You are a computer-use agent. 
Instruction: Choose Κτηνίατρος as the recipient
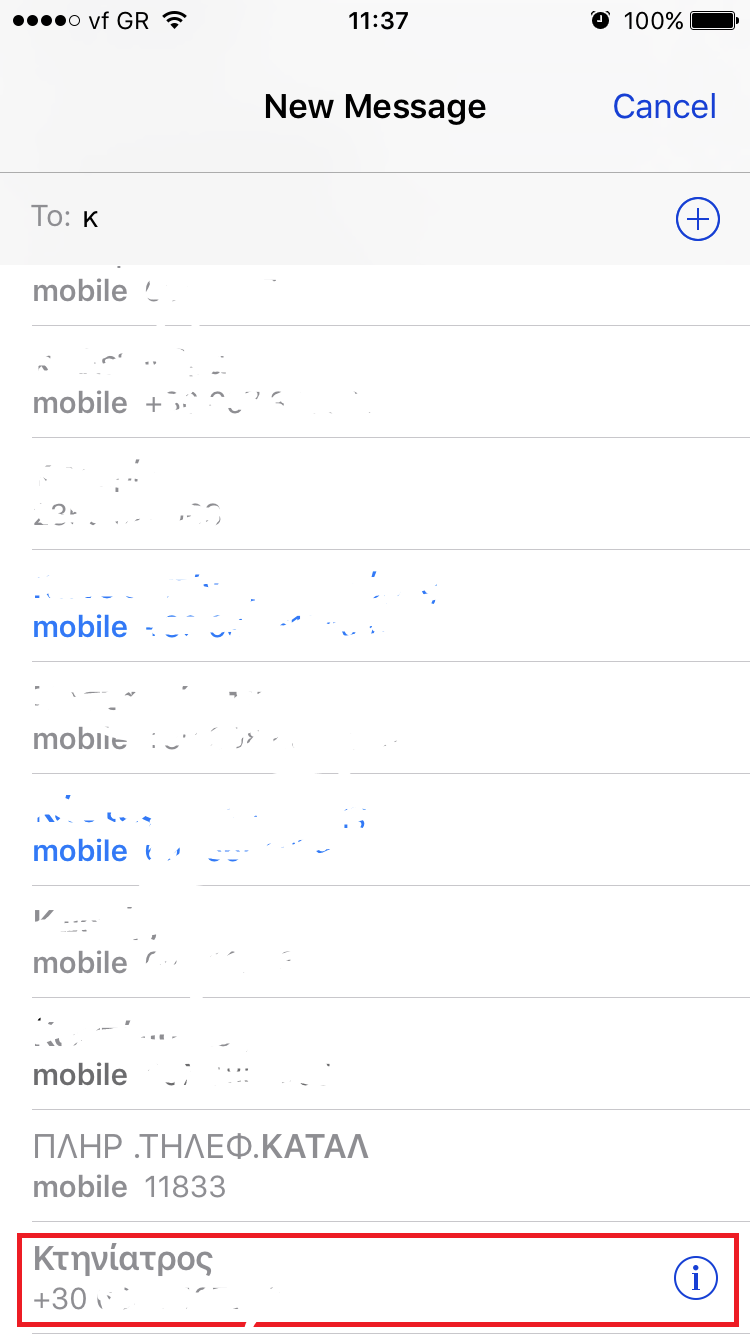(340, 1277)
